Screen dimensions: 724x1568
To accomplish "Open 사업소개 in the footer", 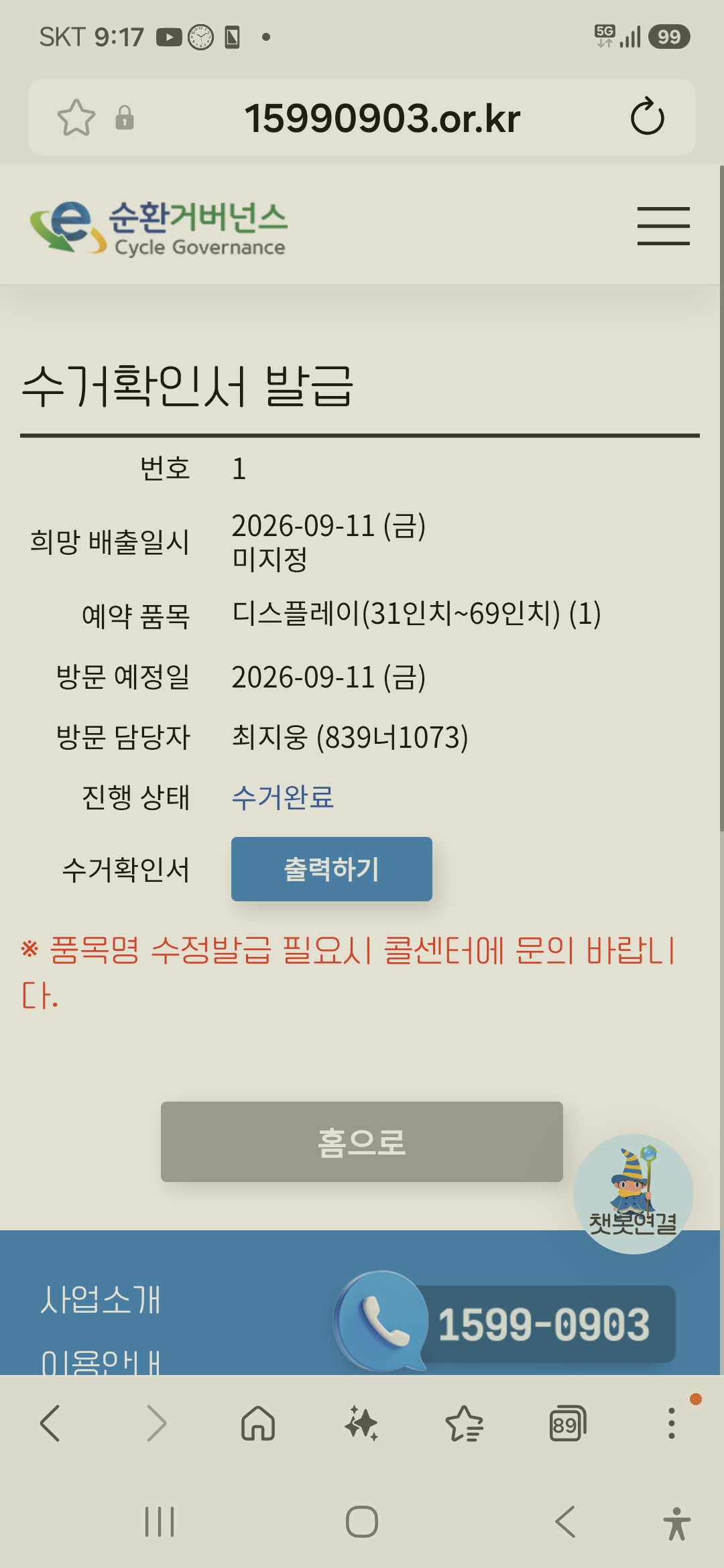I will (x=101, y=1300).
